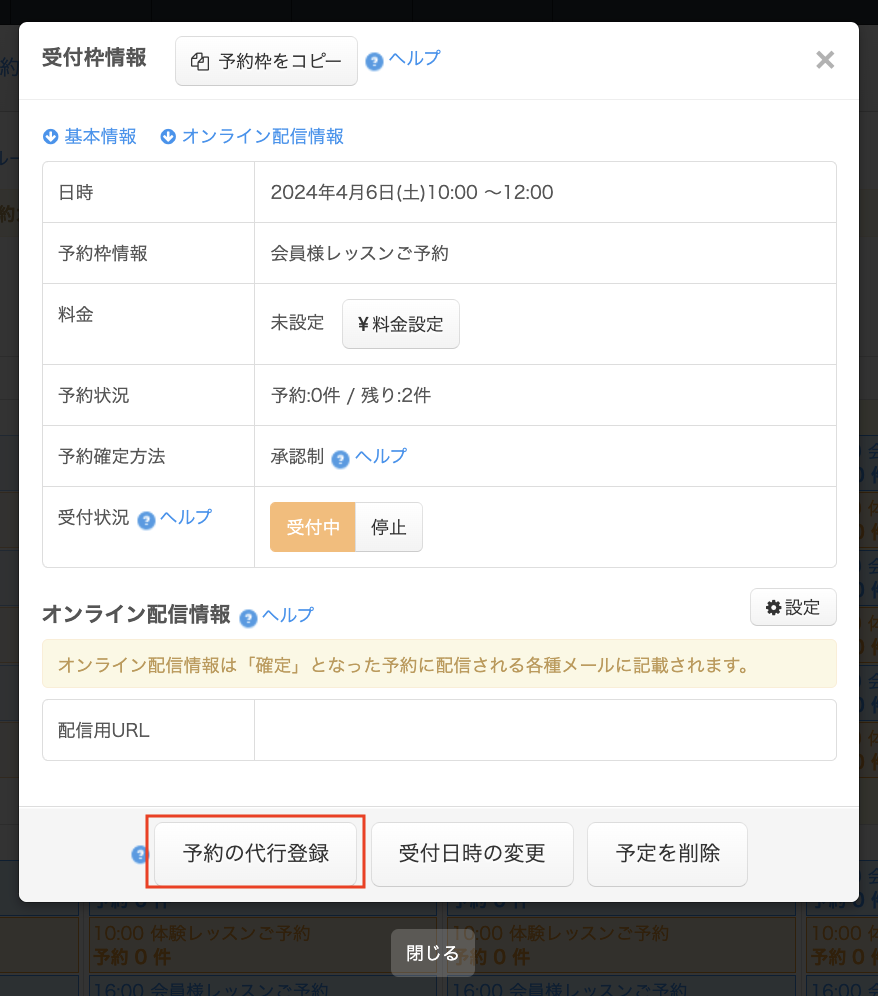Tap help icon left of 予約の代行登録
The image size is (878, 996).
[x=140, y=855]
